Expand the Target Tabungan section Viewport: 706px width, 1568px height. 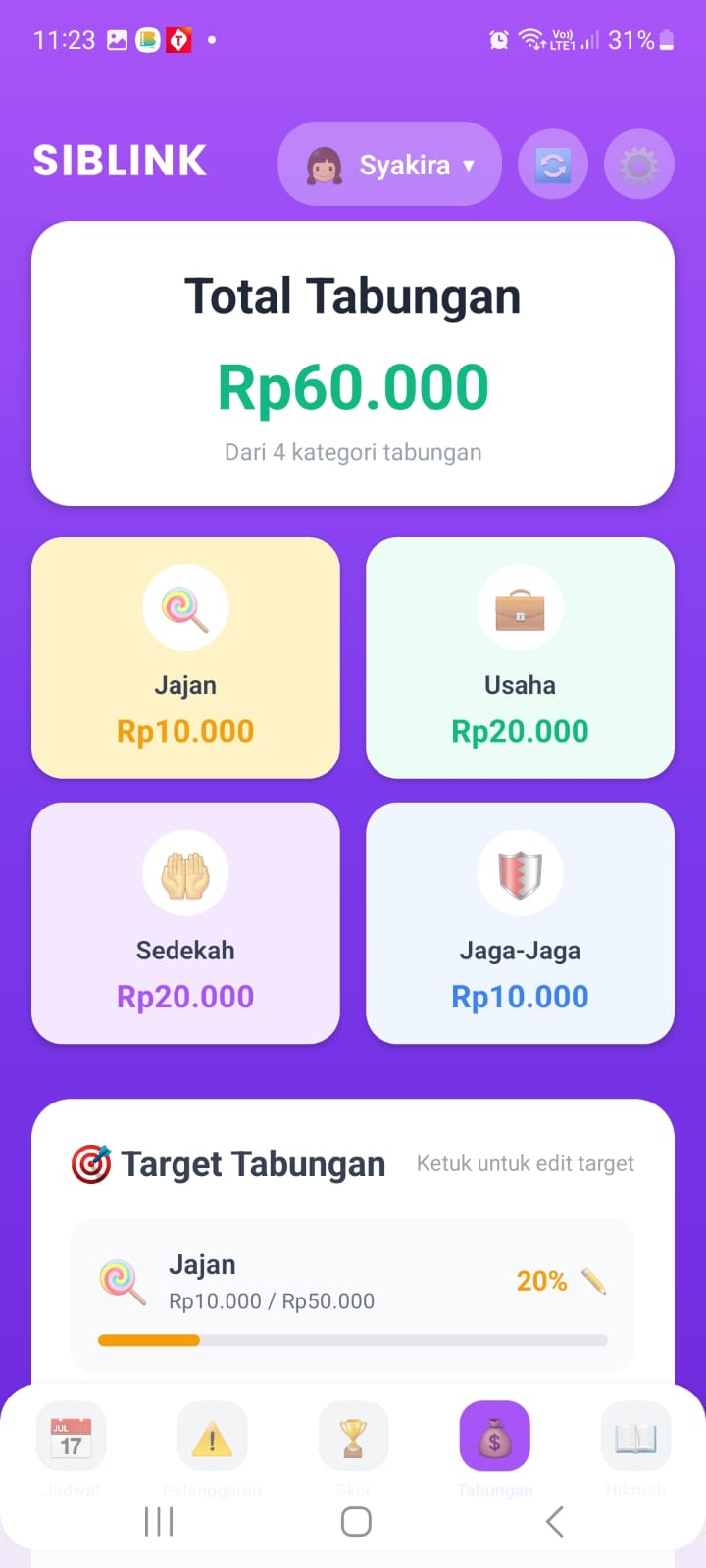(253, 1163)
